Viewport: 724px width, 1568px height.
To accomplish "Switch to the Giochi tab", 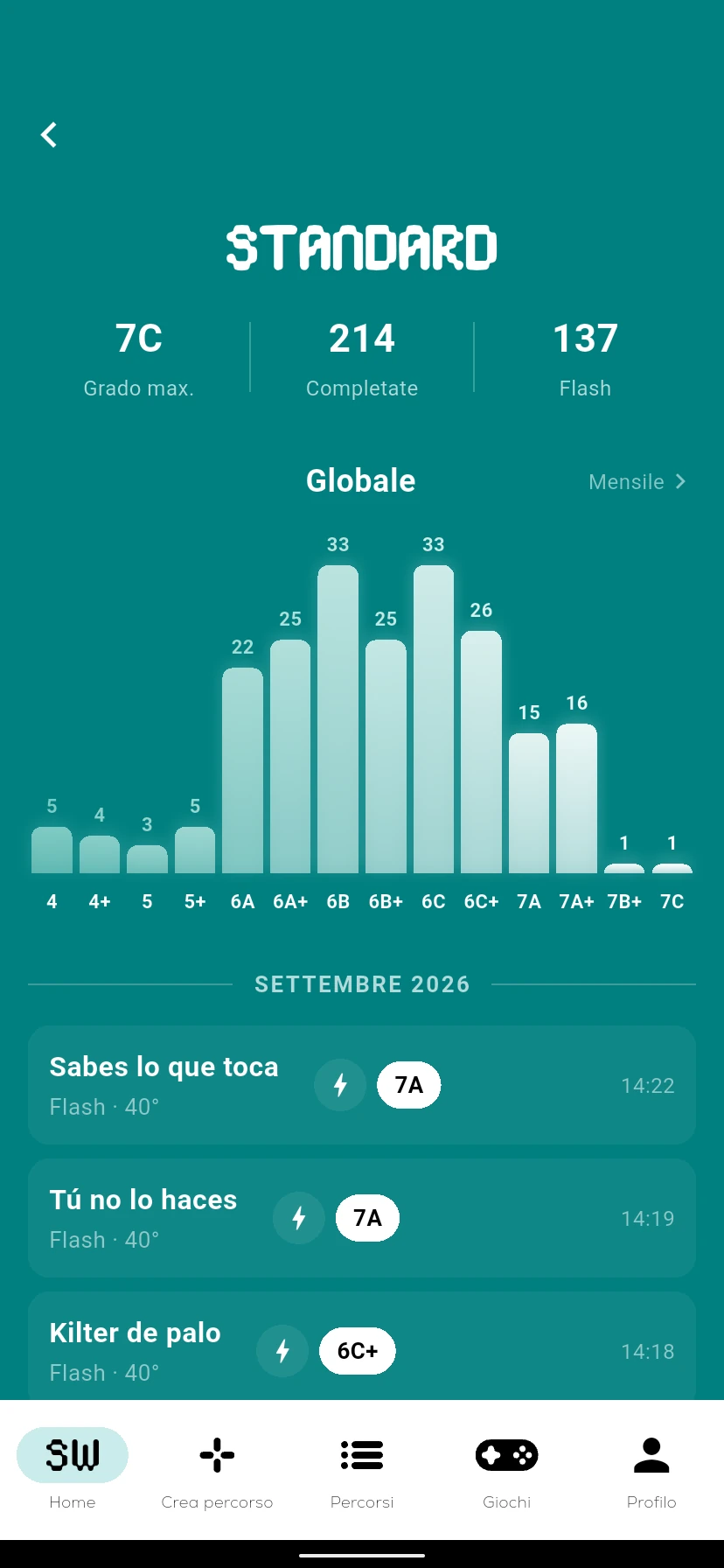I will pyautogui.click(x=507, y=1470).
